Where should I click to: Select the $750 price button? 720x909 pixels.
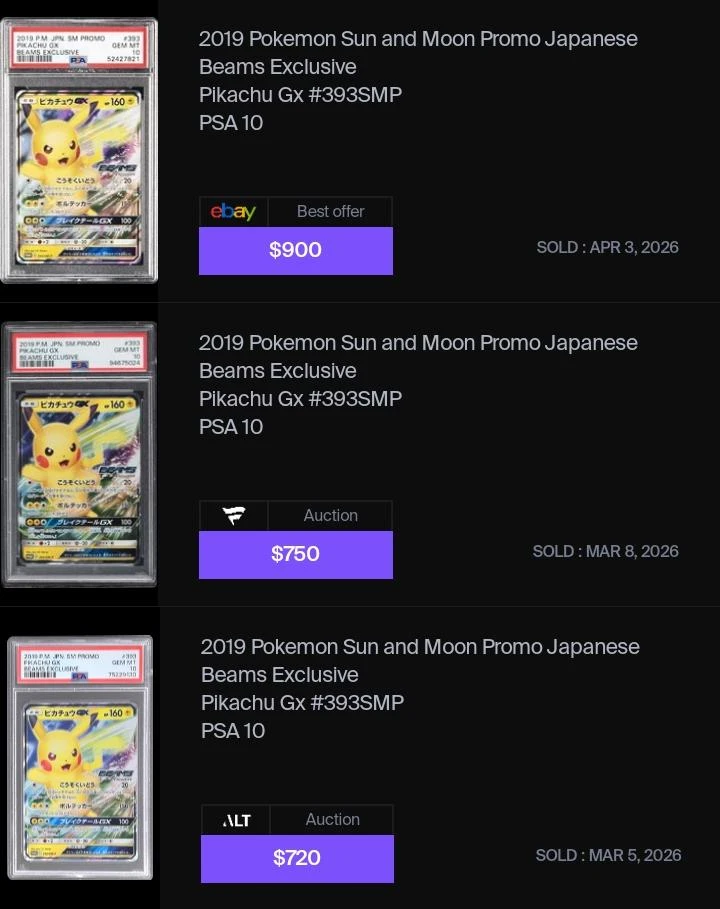click(x=295, y=554)
